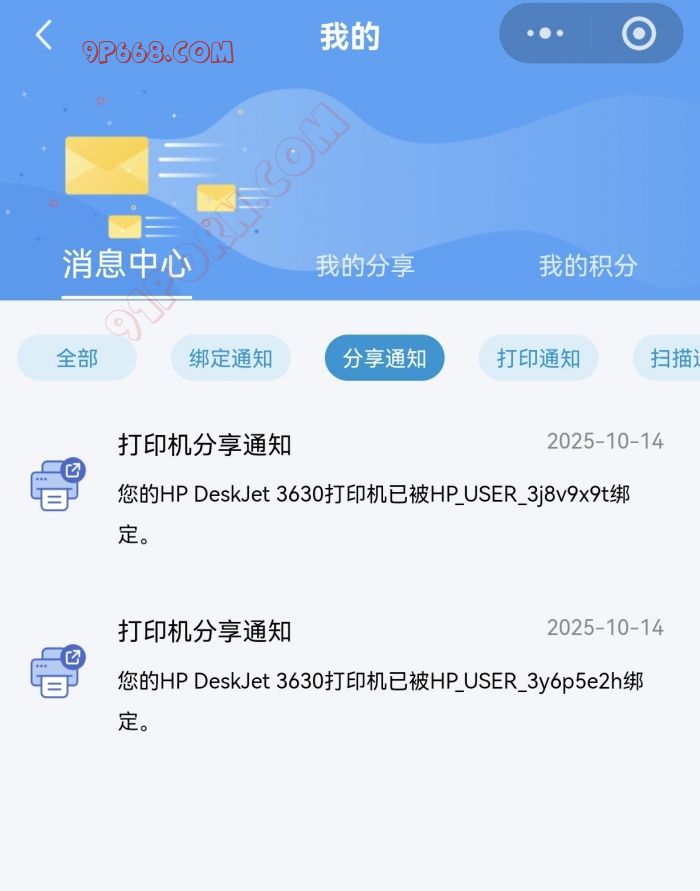Image resolution: width=700 pixels, height=891 pixels.
Task: Filter messages by 绑定通知
Action: click(231, 358)
